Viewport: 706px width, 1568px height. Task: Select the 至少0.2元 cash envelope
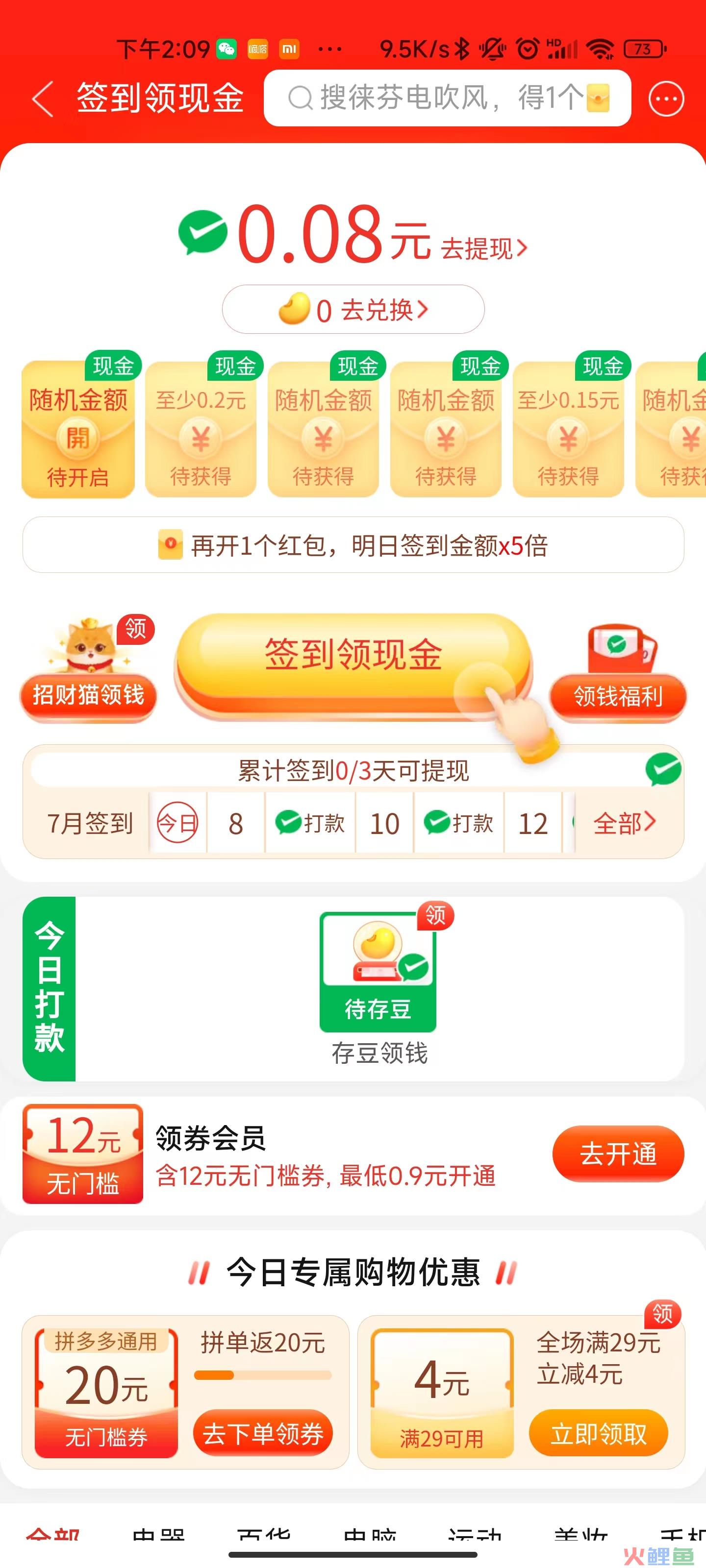201,430
